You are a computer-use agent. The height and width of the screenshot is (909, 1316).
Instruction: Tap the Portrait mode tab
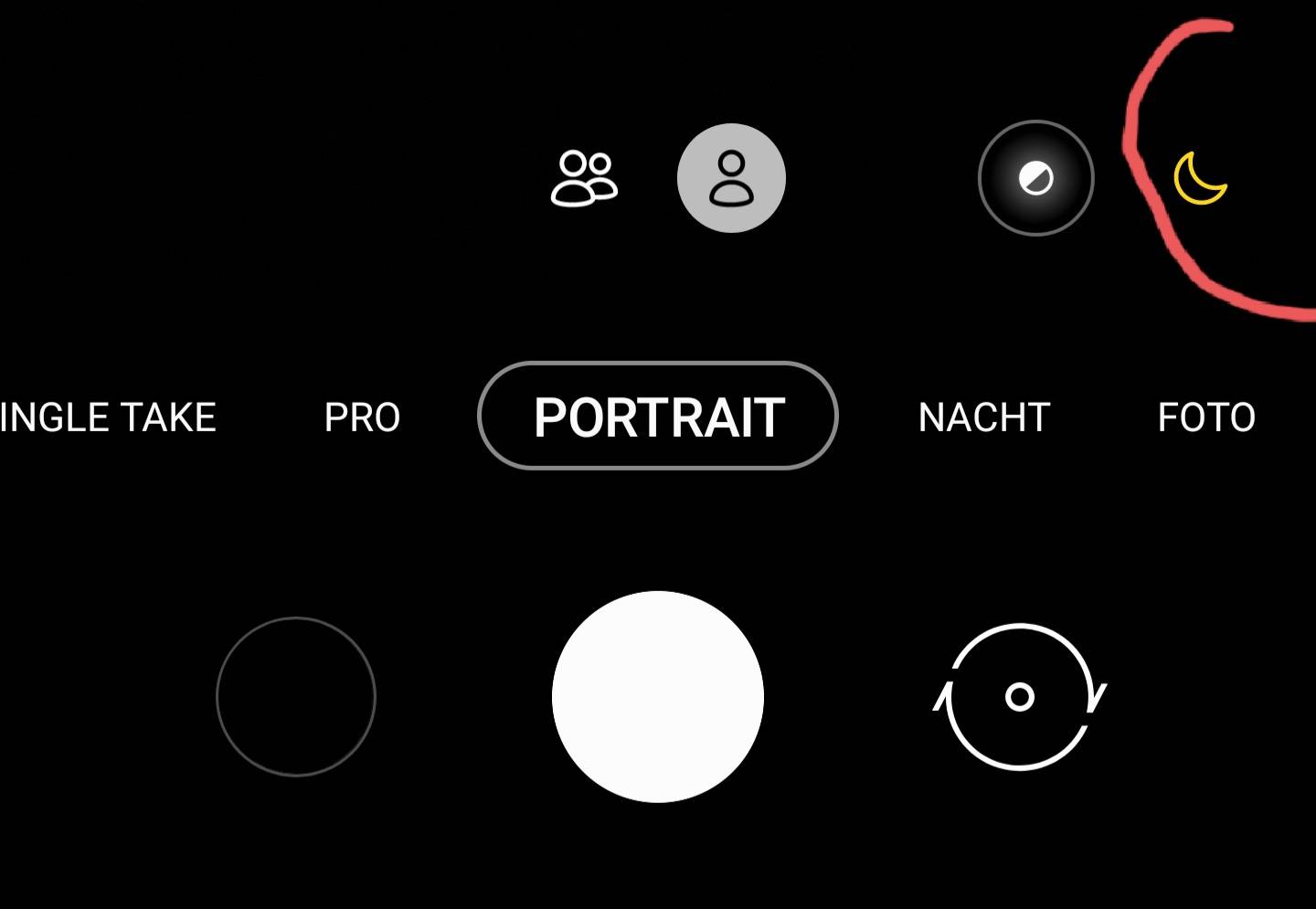(x=658, y=417)
